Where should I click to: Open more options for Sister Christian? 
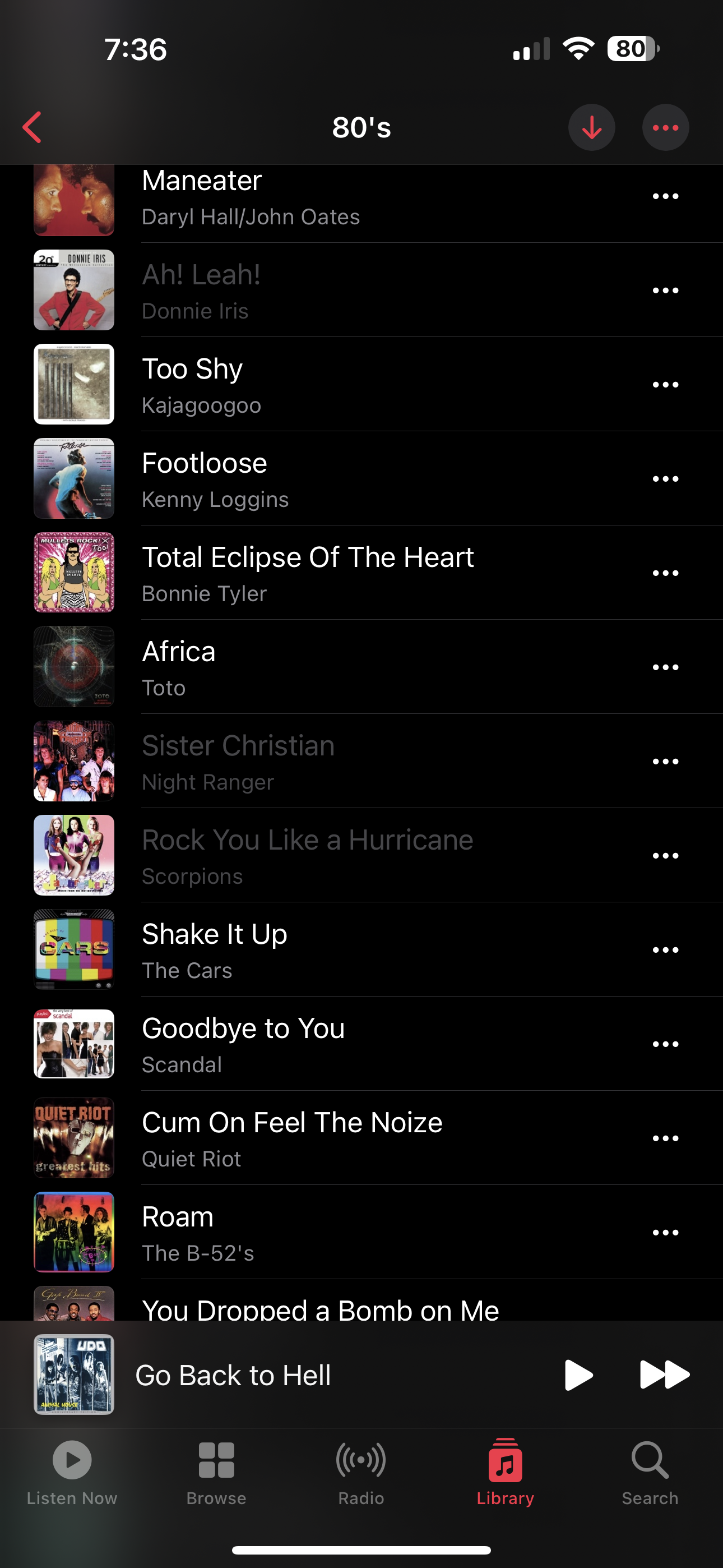pyautogui.click(x=665, y=762)
